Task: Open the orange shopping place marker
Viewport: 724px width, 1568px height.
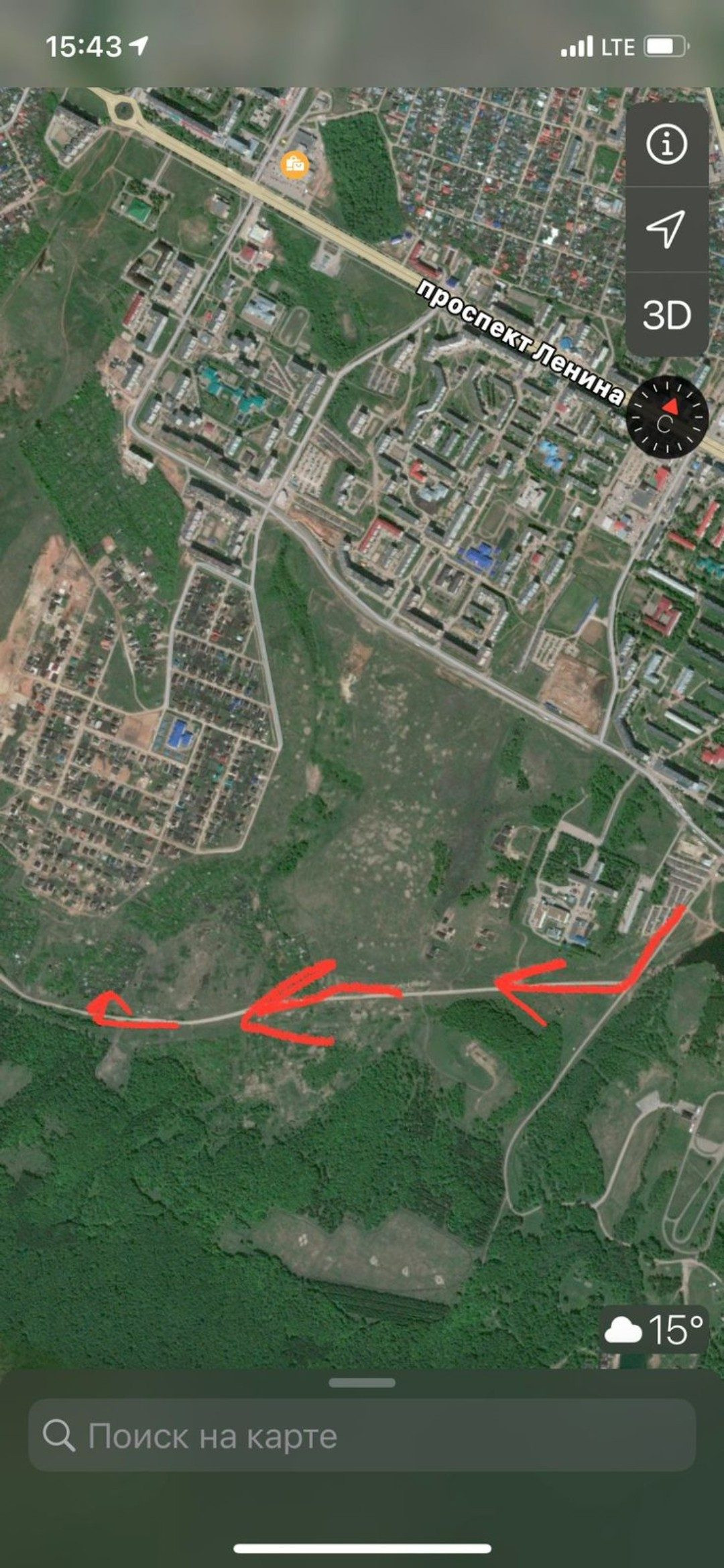Action: point(295,164)
